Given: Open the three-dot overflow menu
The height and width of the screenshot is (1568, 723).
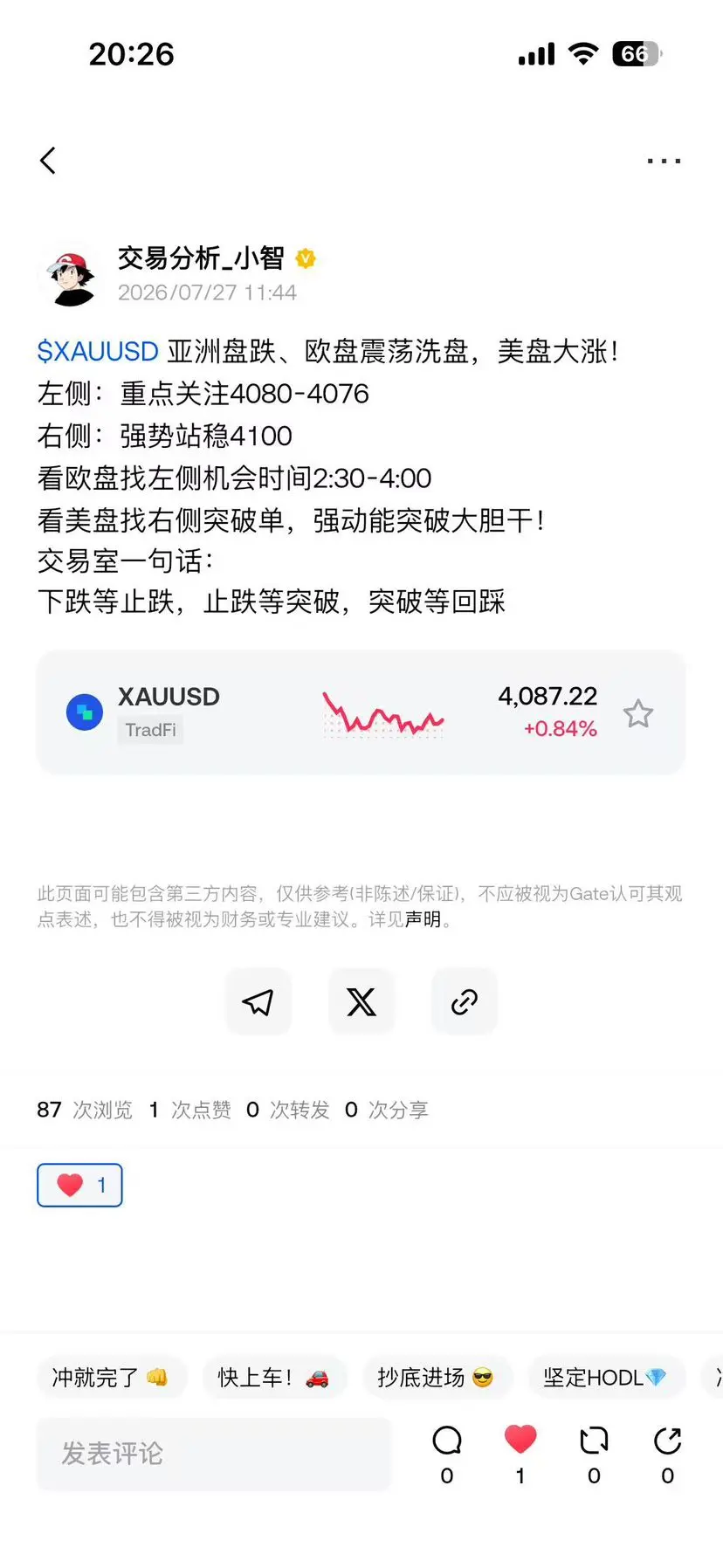Looking at the screenshot, I should pos(664,161).
